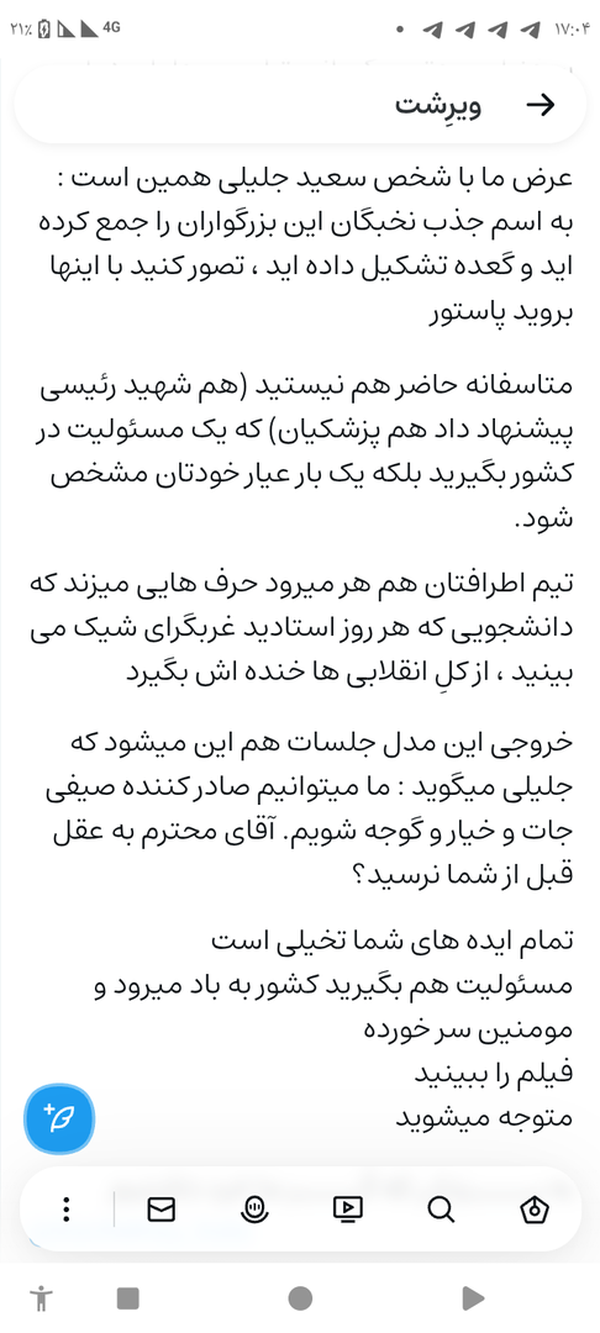The height and width of the screenshot is (1333, 600).
Task: Open the messages envelope tab
Action: click(x=161, y=1210)
